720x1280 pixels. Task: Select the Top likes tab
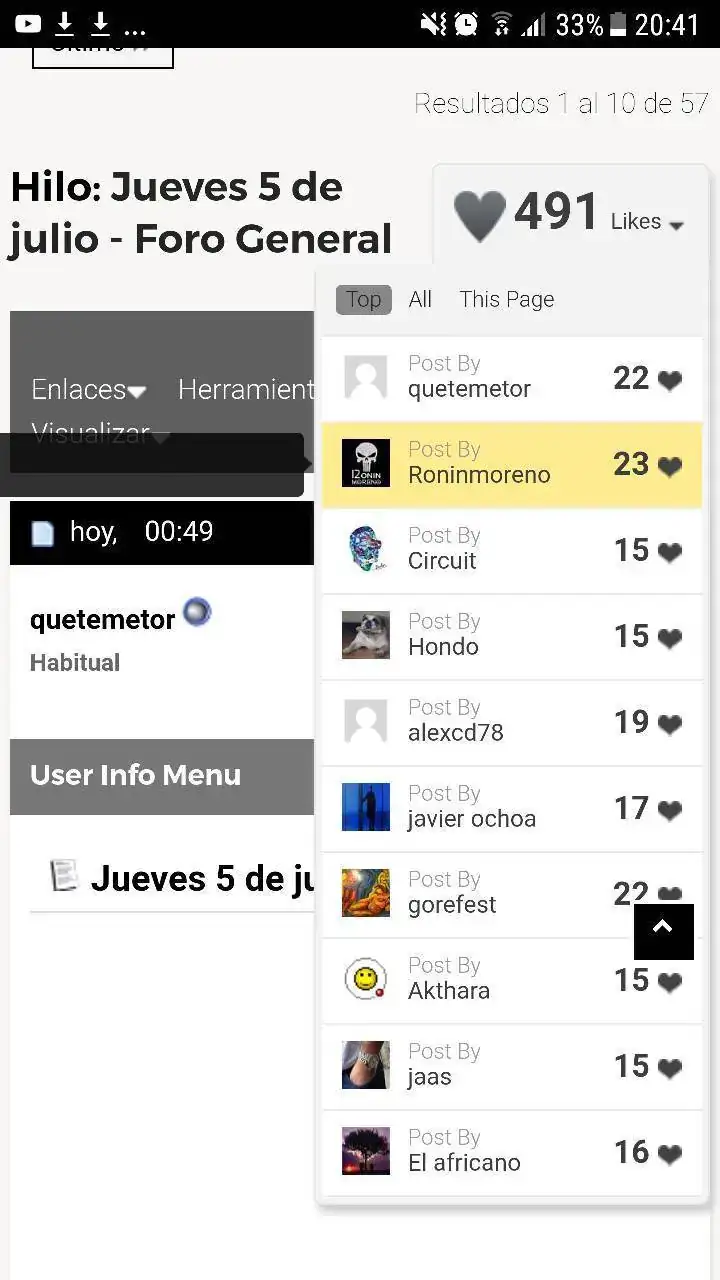tap(363, 300)
